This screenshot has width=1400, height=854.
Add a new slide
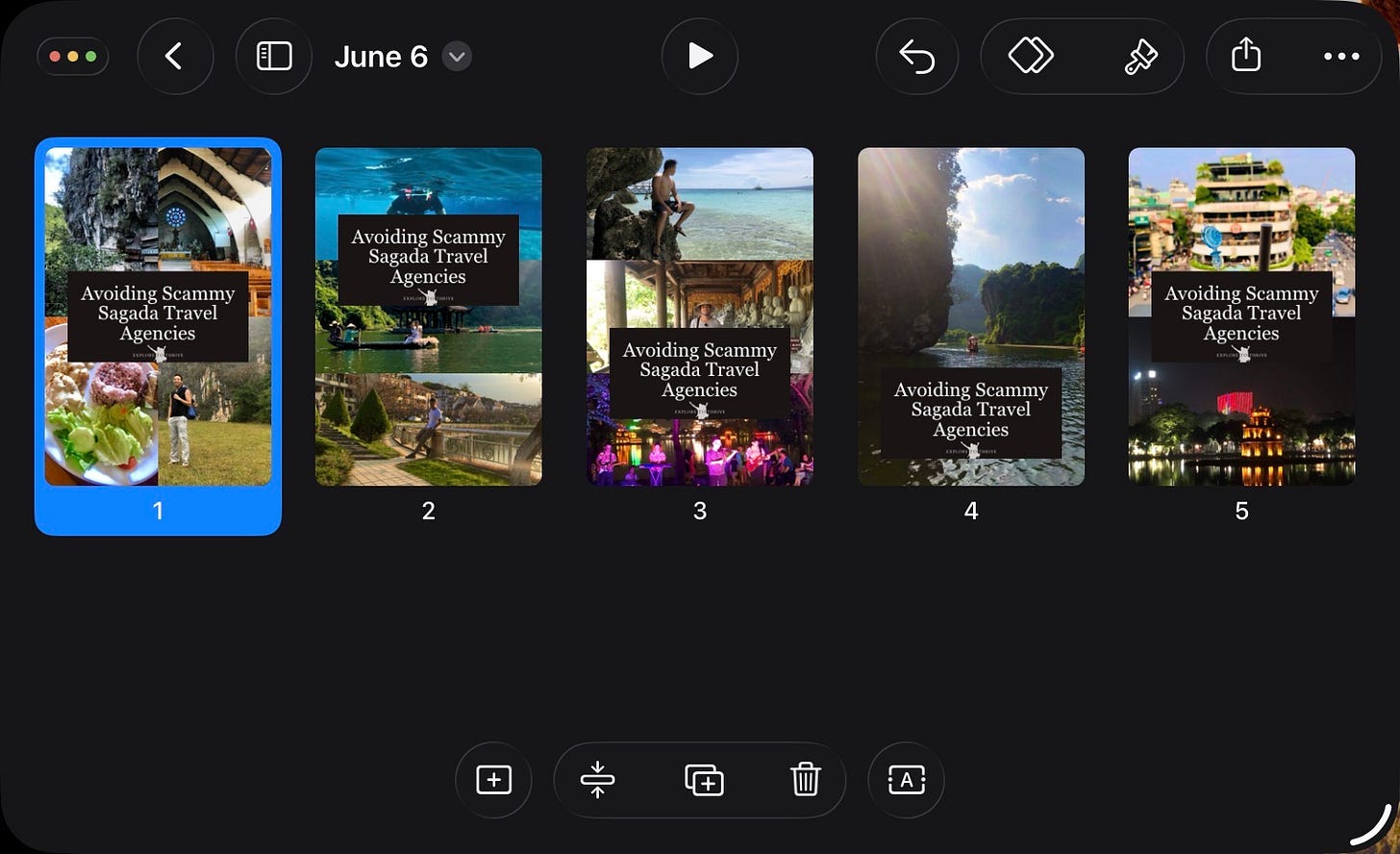tap(493, 780)
